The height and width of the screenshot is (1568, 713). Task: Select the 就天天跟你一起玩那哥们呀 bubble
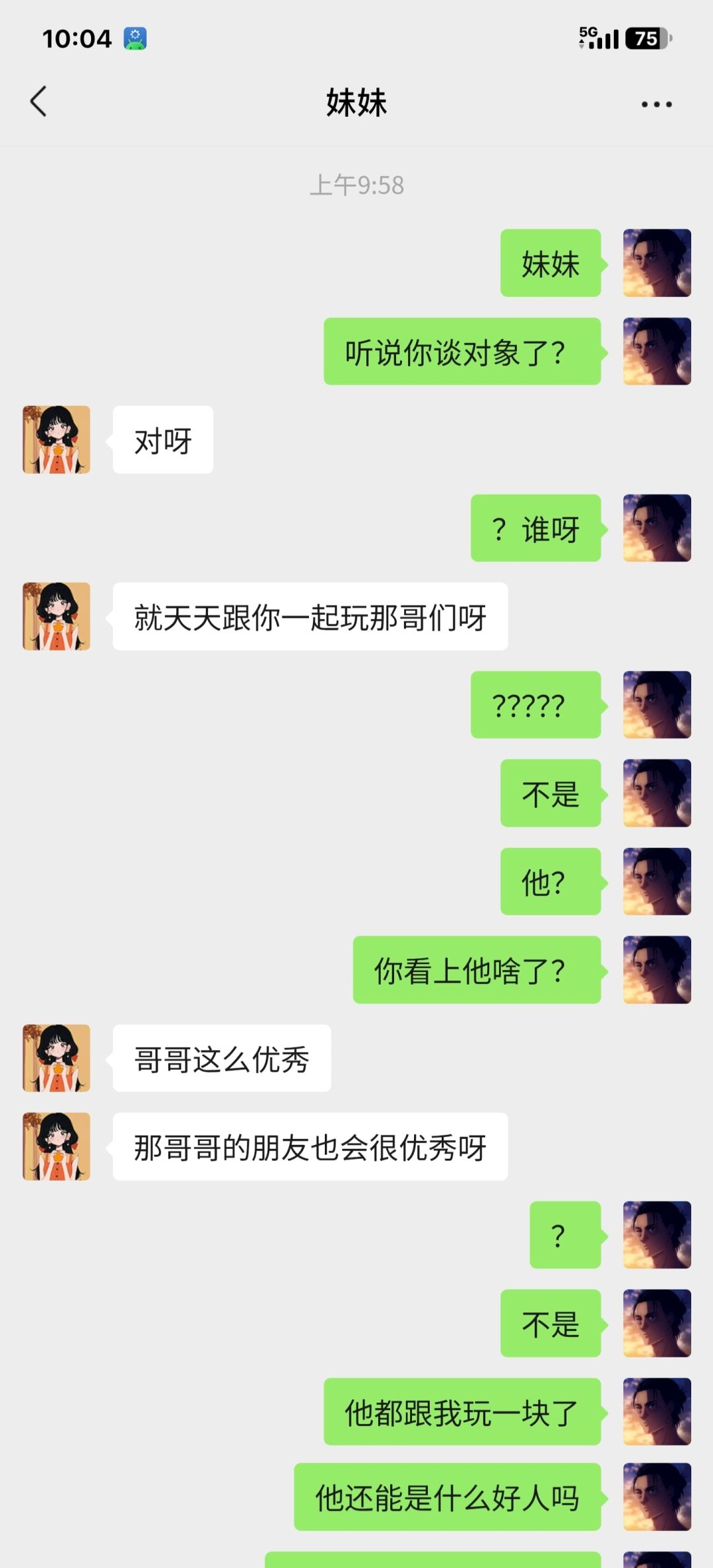coord(309,617)
